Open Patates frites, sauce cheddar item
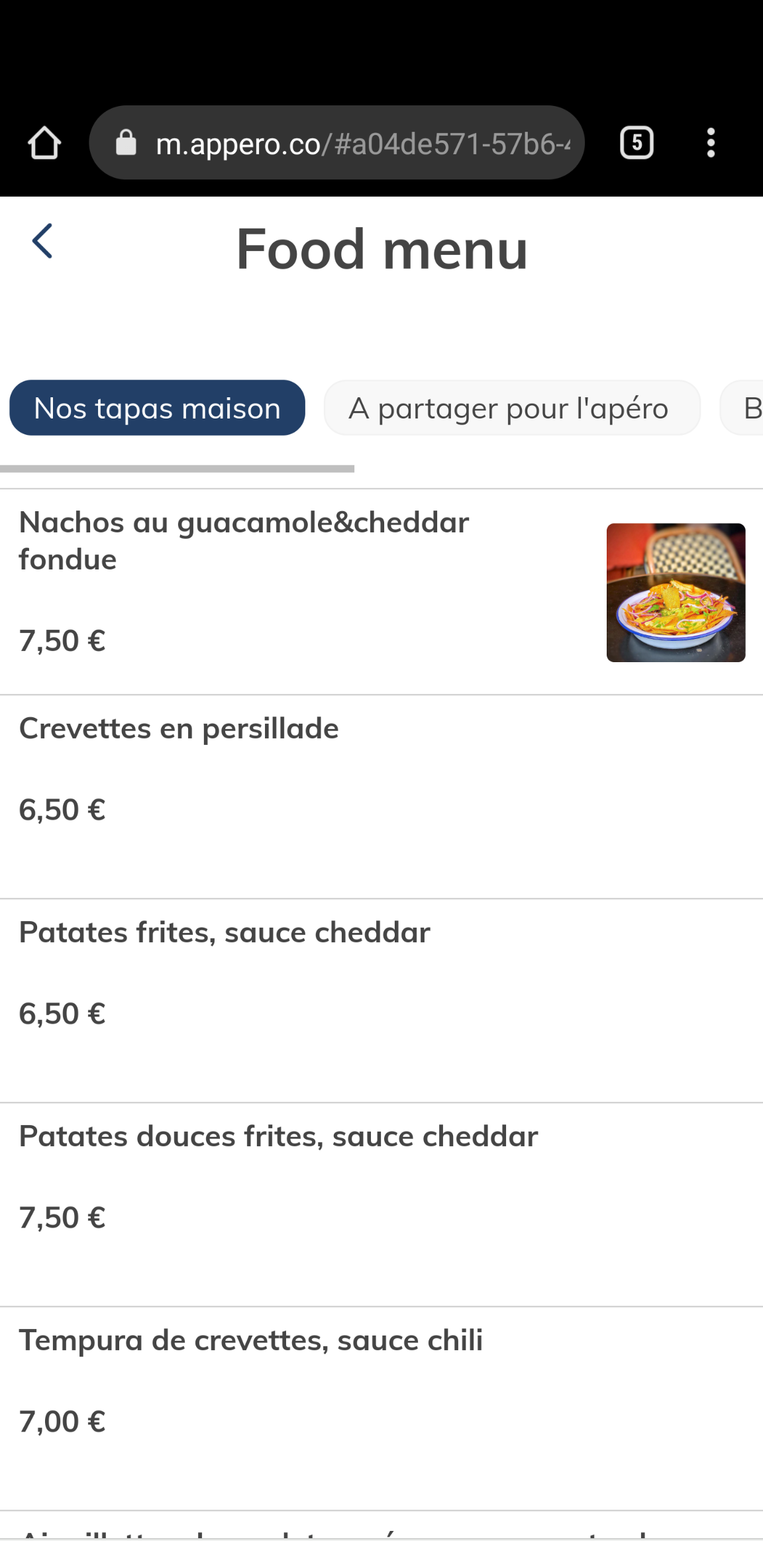Viewport: 763px width, 1568px height. (225, 933)
